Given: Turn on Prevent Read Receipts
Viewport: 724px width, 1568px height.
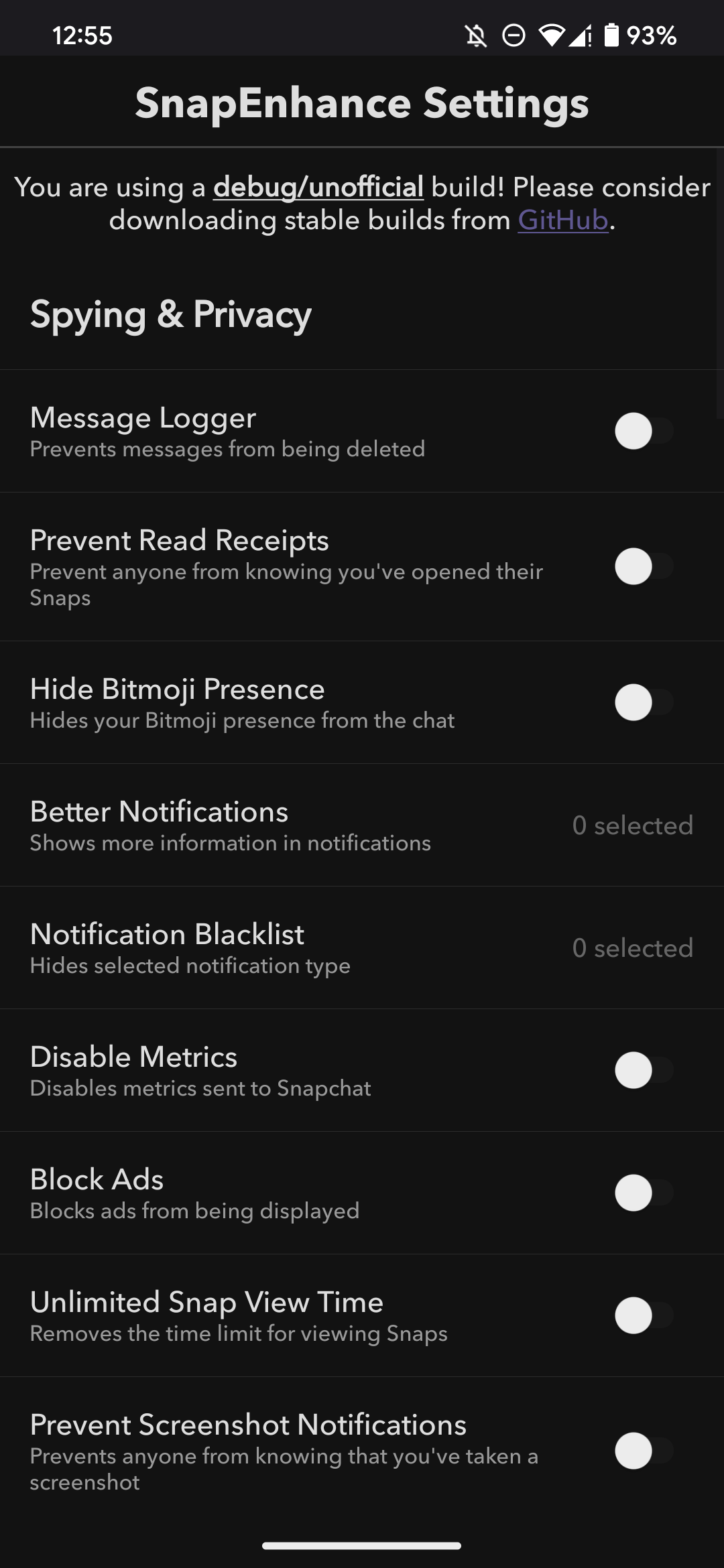Looking at the screenshot, I should [x=644, y=567].
